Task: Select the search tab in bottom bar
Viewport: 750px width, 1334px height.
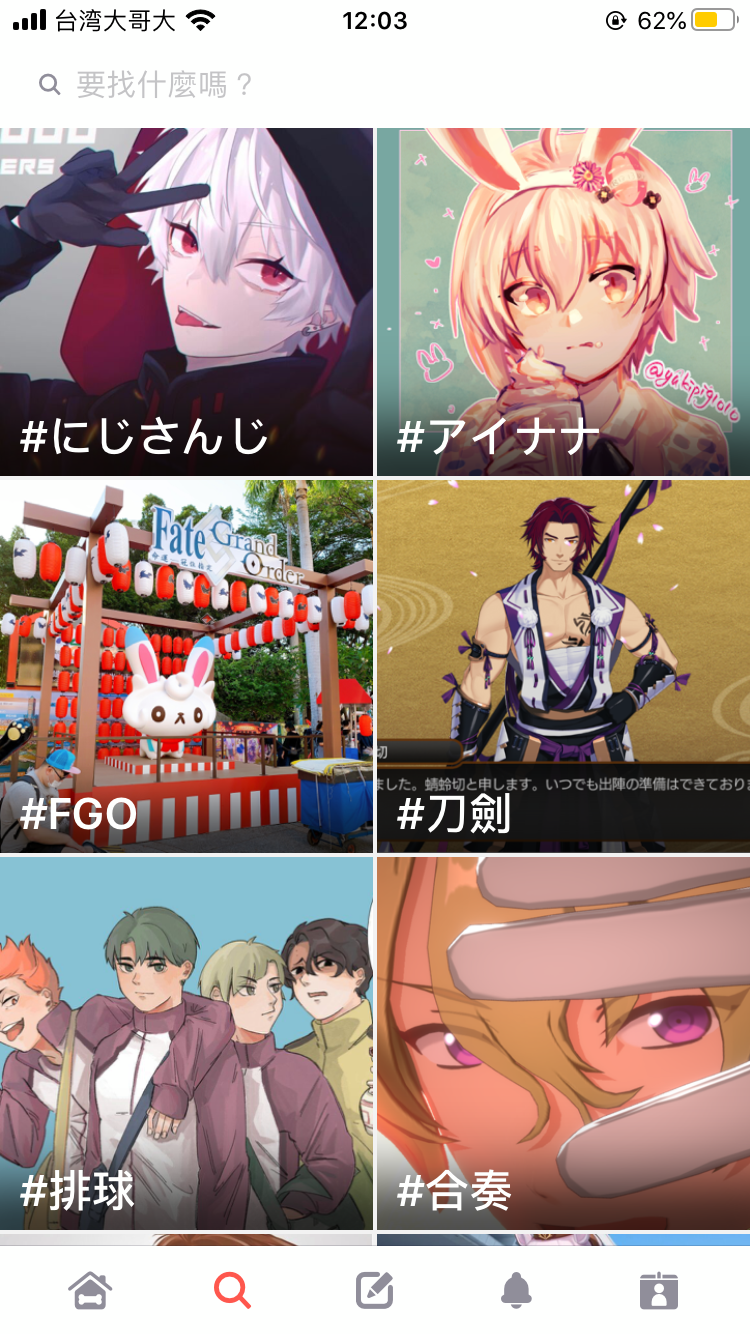Action: [x=232, y=1290]
